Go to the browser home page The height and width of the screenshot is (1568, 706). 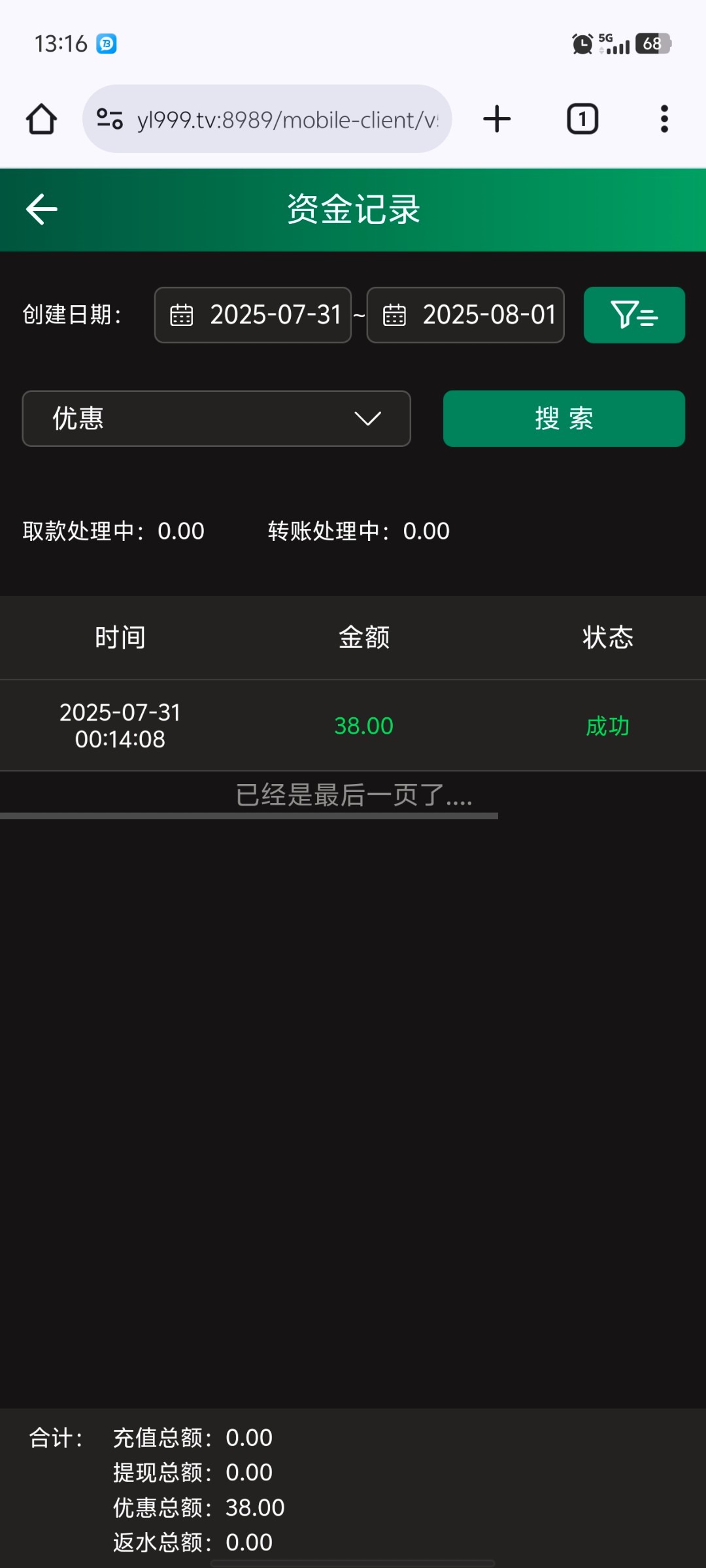pyautogui.click(x=41, y=119)
